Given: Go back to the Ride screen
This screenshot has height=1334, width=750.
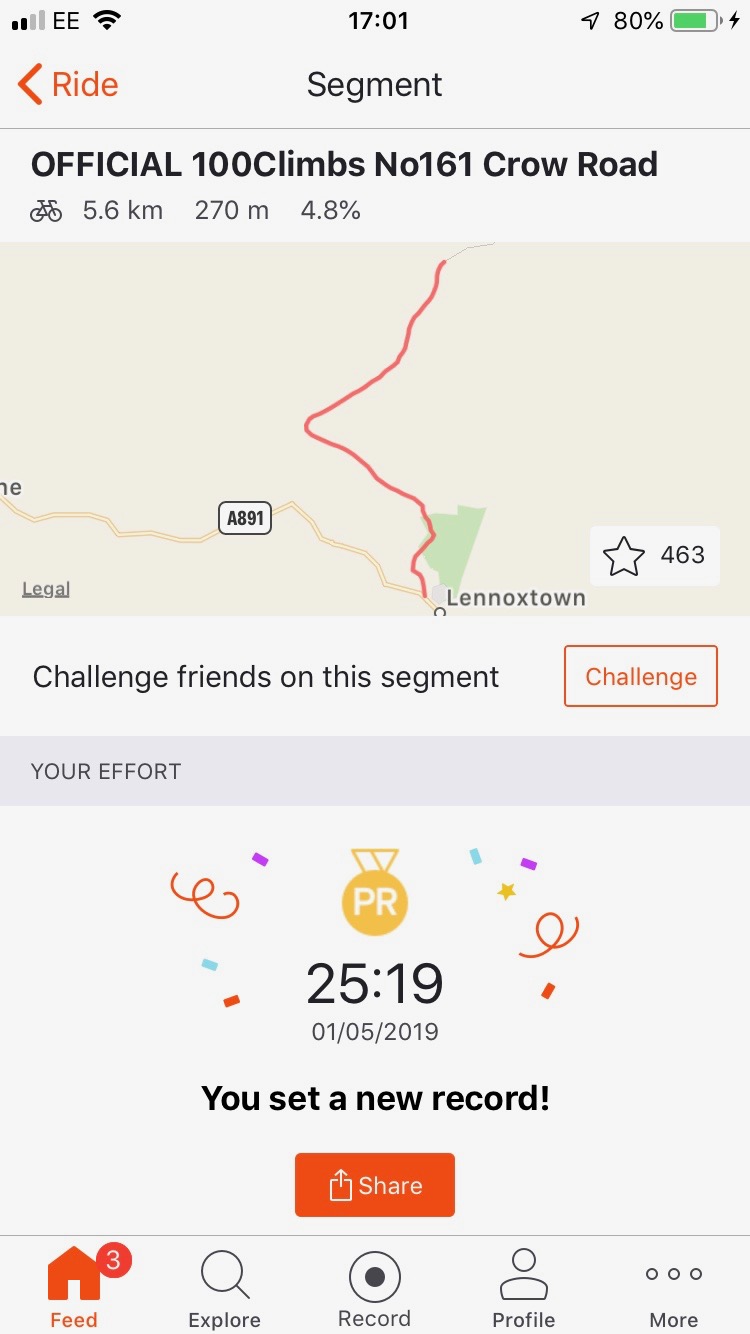Looking at the screenshot, I should (x=68, y=85).
